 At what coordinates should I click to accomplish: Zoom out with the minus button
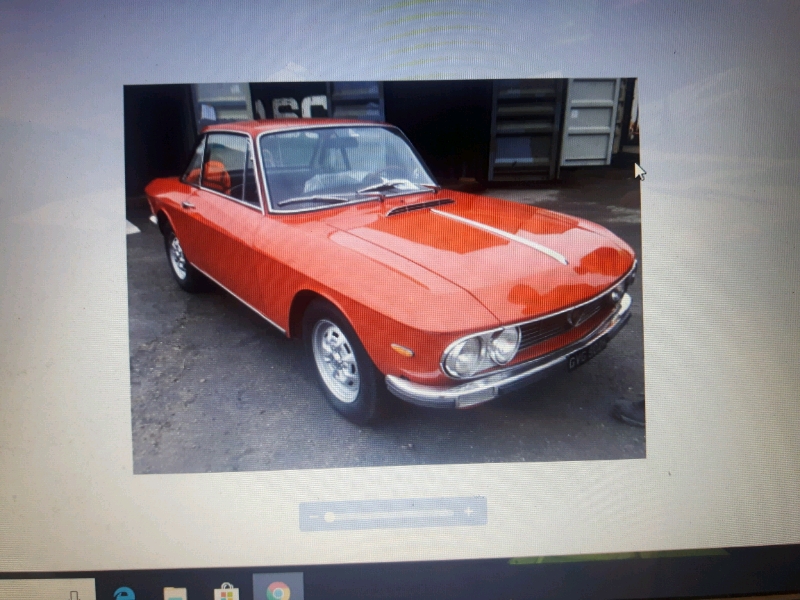312,515
